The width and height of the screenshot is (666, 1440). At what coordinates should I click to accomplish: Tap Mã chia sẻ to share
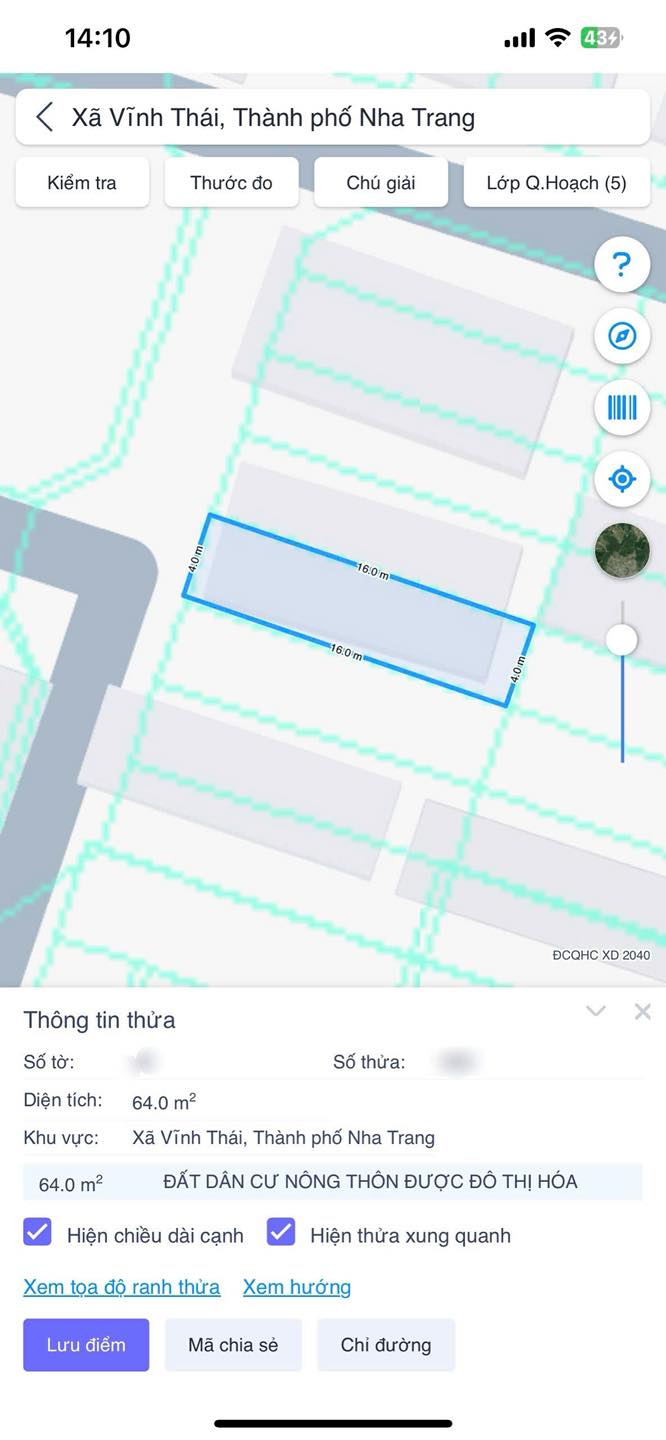[x=233, y=1344]
